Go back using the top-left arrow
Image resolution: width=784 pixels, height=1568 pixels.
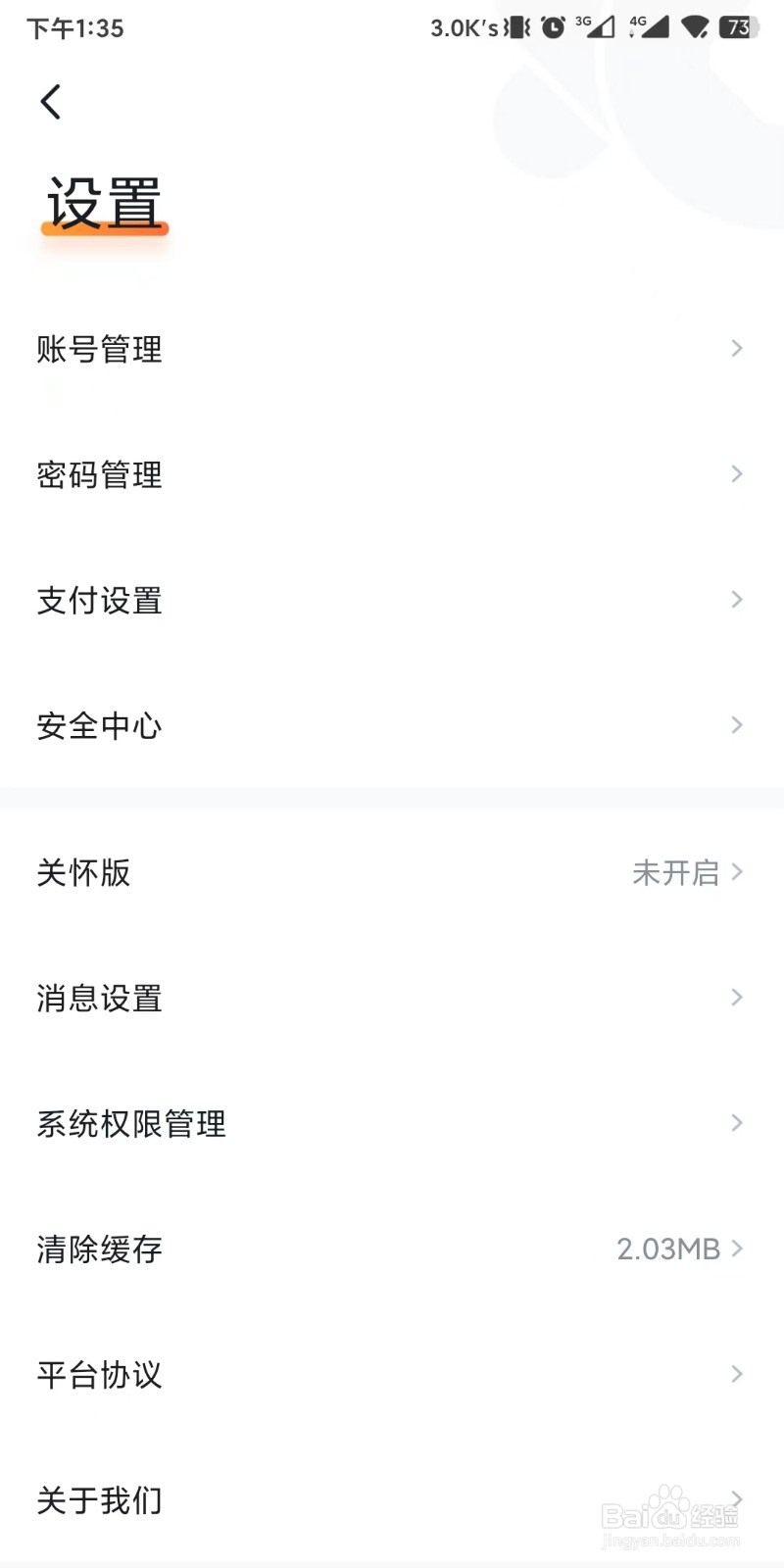tap(51, 102)
